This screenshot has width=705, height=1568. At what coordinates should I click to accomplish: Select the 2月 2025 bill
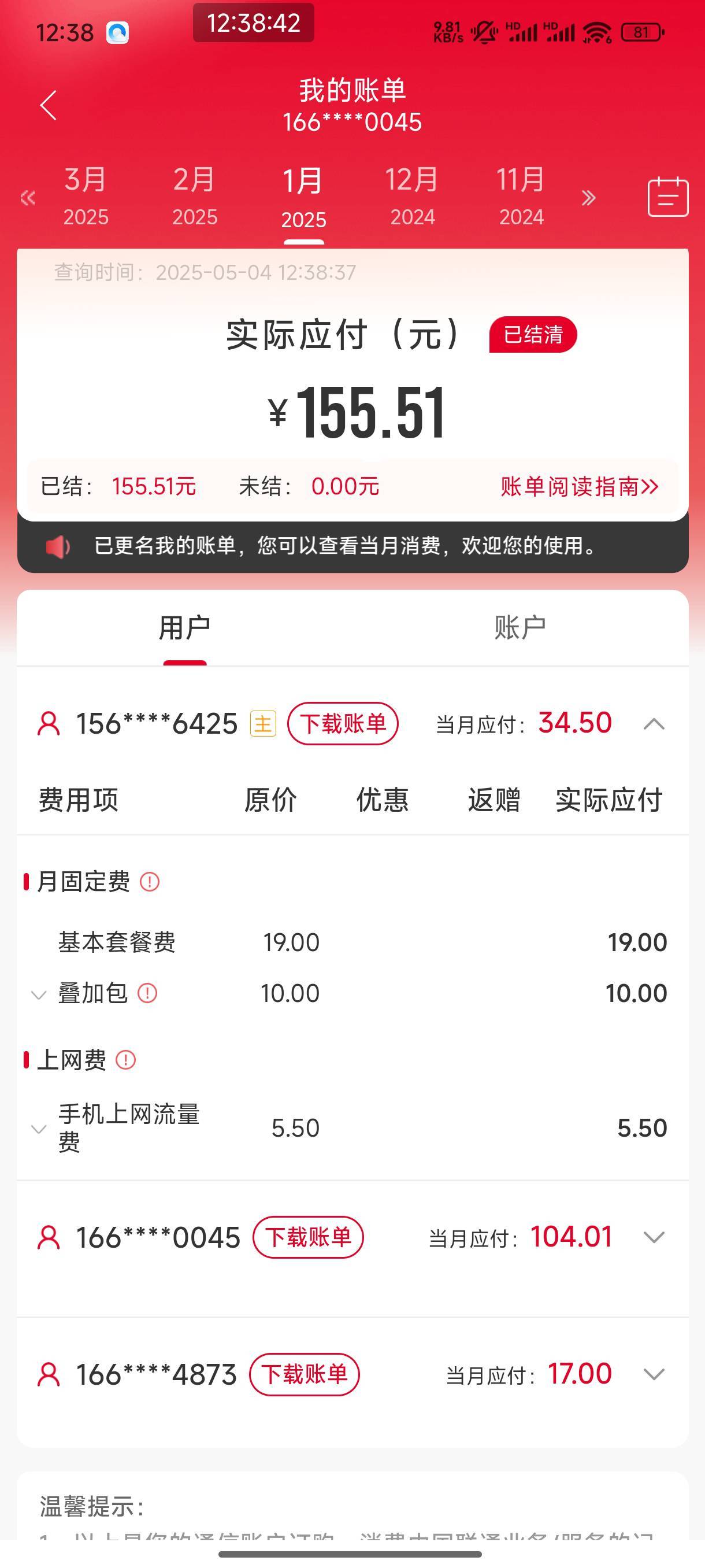195,197
